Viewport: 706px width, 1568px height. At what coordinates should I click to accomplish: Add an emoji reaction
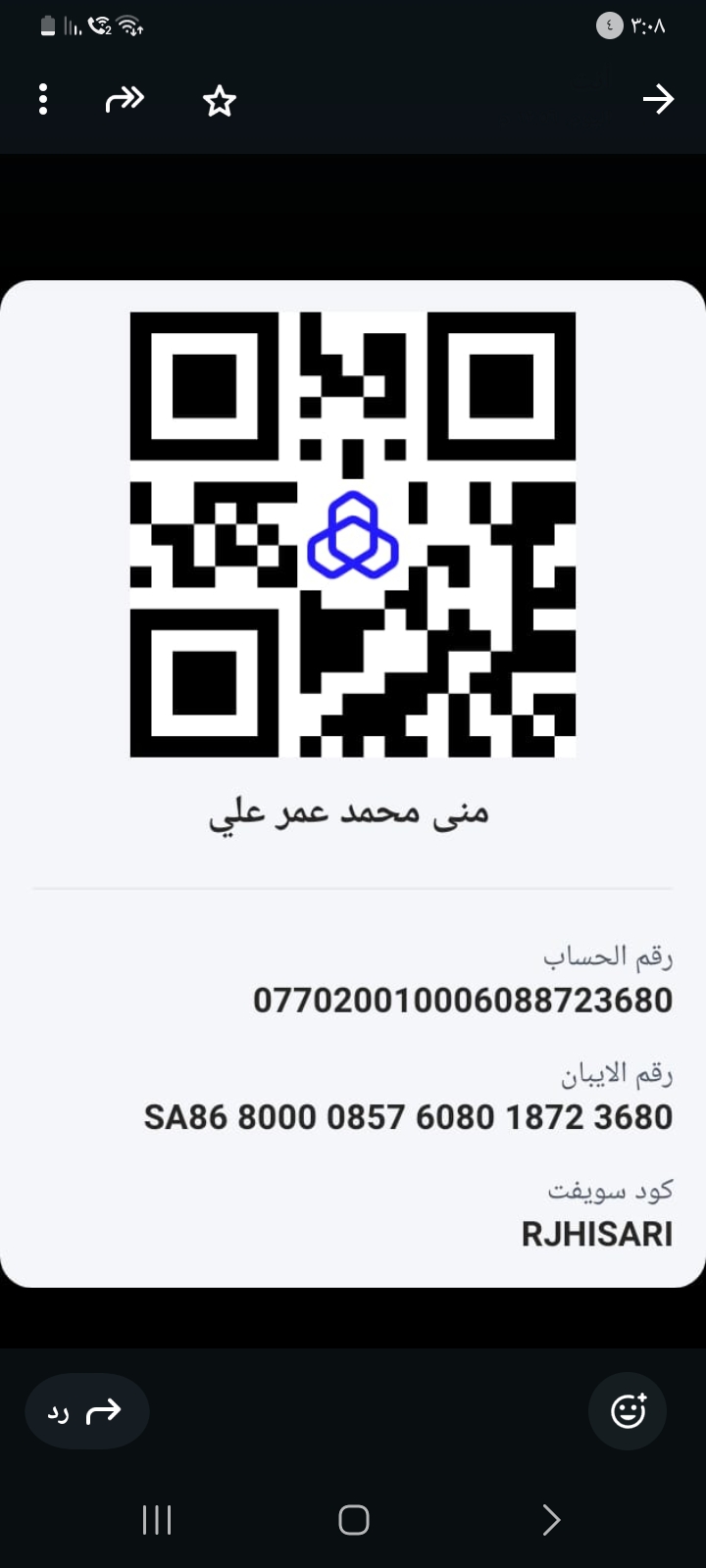[x=628, y=1411]
